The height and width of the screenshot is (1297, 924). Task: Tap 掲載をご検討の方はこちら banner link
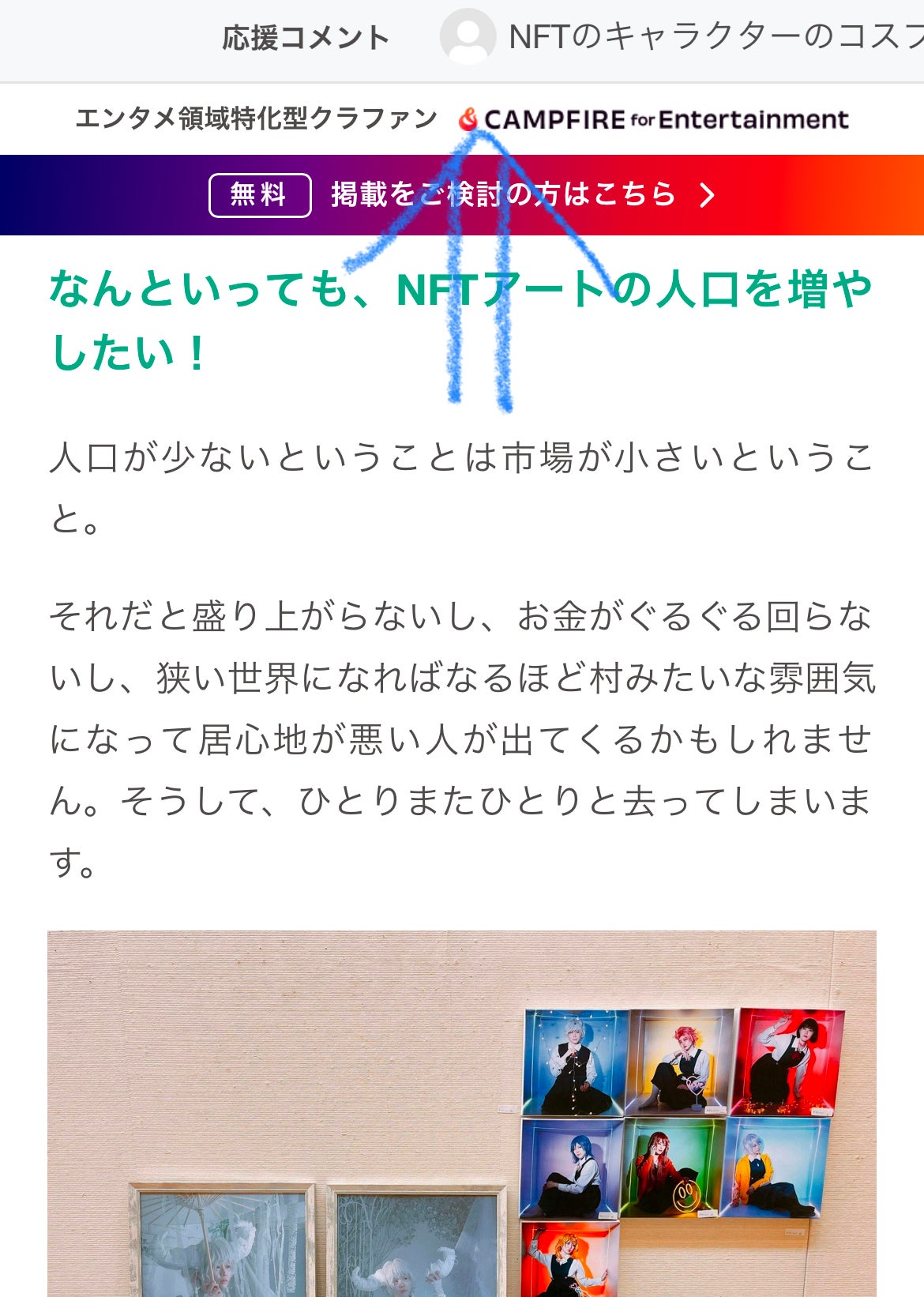point(502,194)
